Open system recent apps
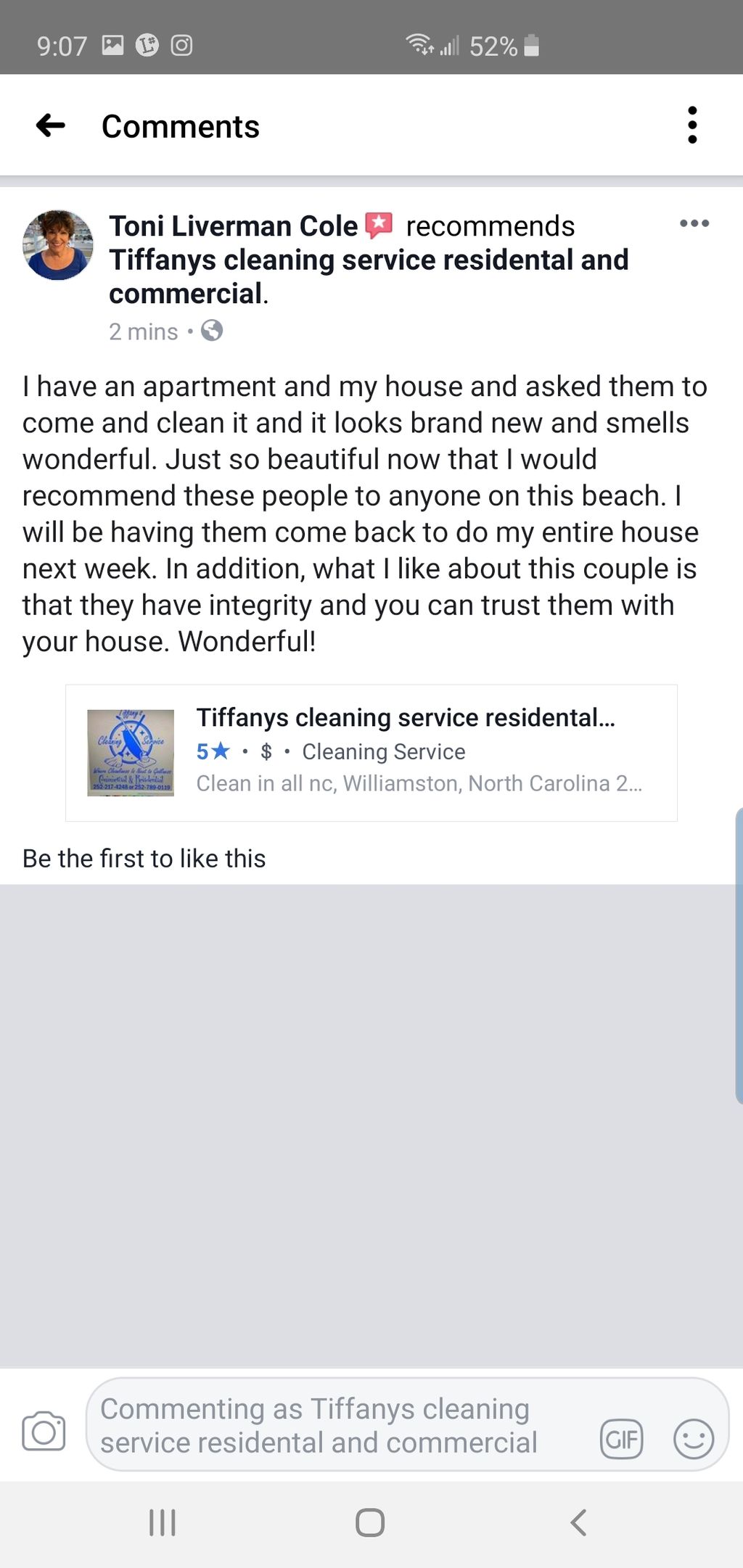Viewport: 743px width, 1568px height. click(163, 1522)
